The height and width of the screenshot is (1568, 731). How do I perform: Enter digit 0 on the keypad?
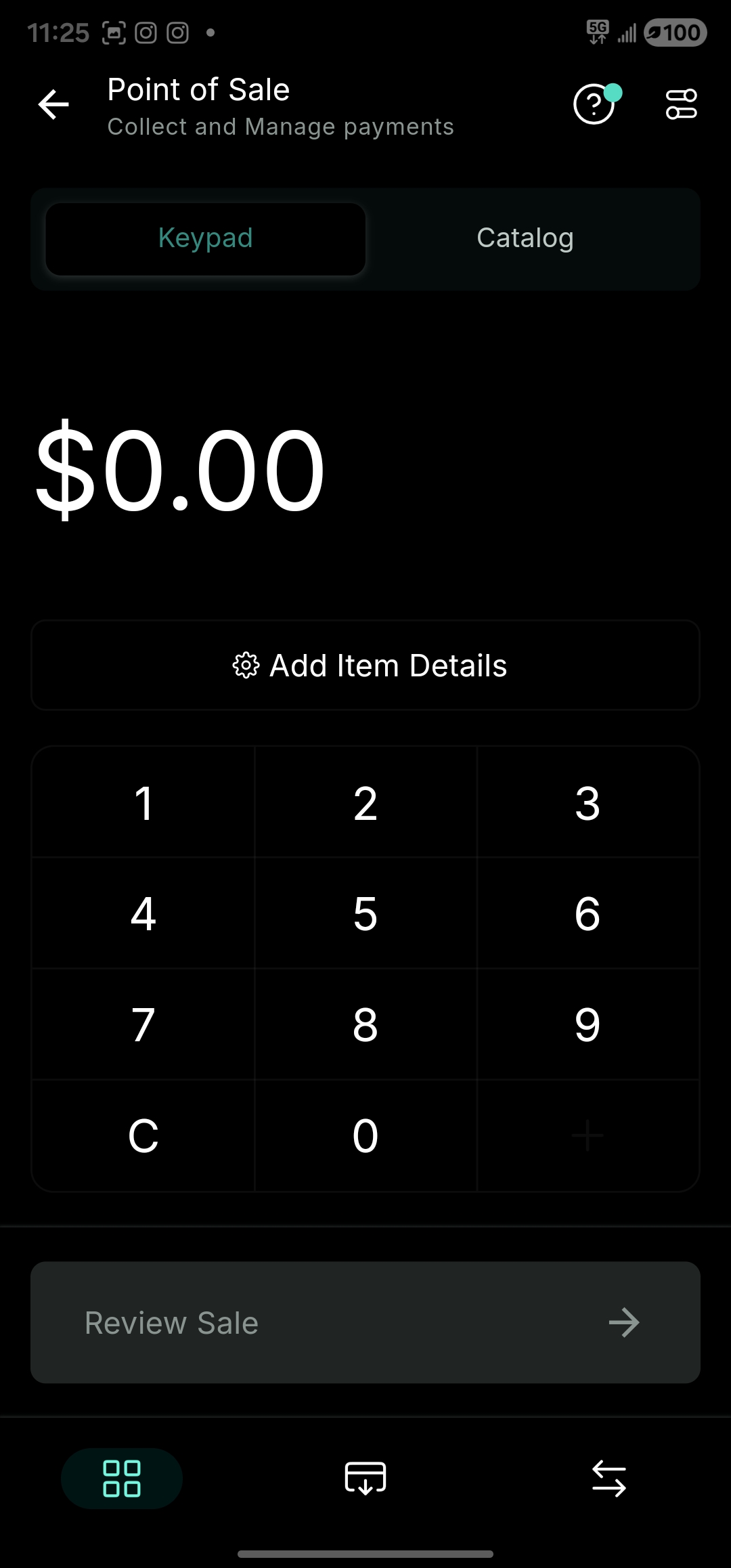pyautogui.click(x=365, y=1135)
